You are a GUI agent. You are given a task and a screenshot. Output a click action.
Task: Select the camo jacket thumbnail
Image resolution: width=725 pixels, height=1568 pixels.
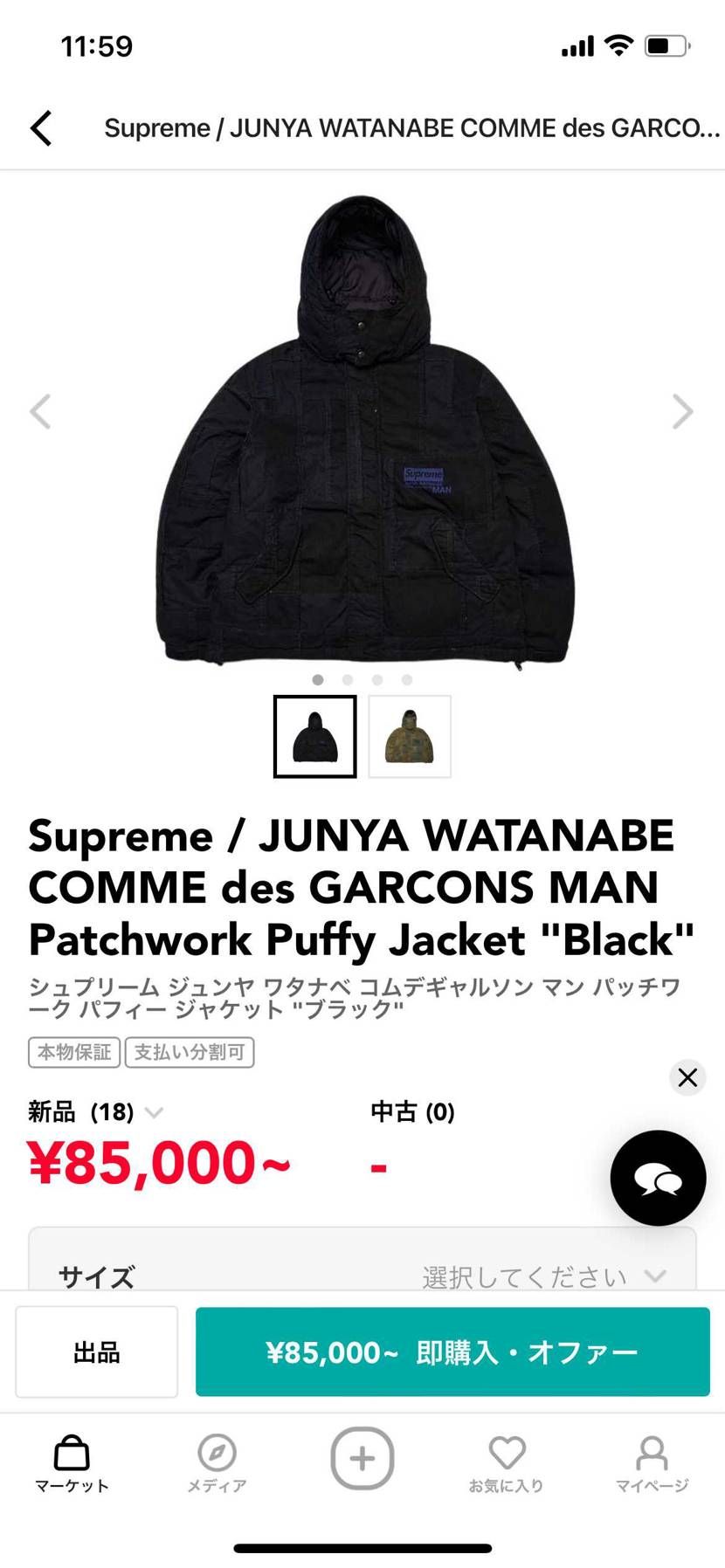click(x=410, y=736)
